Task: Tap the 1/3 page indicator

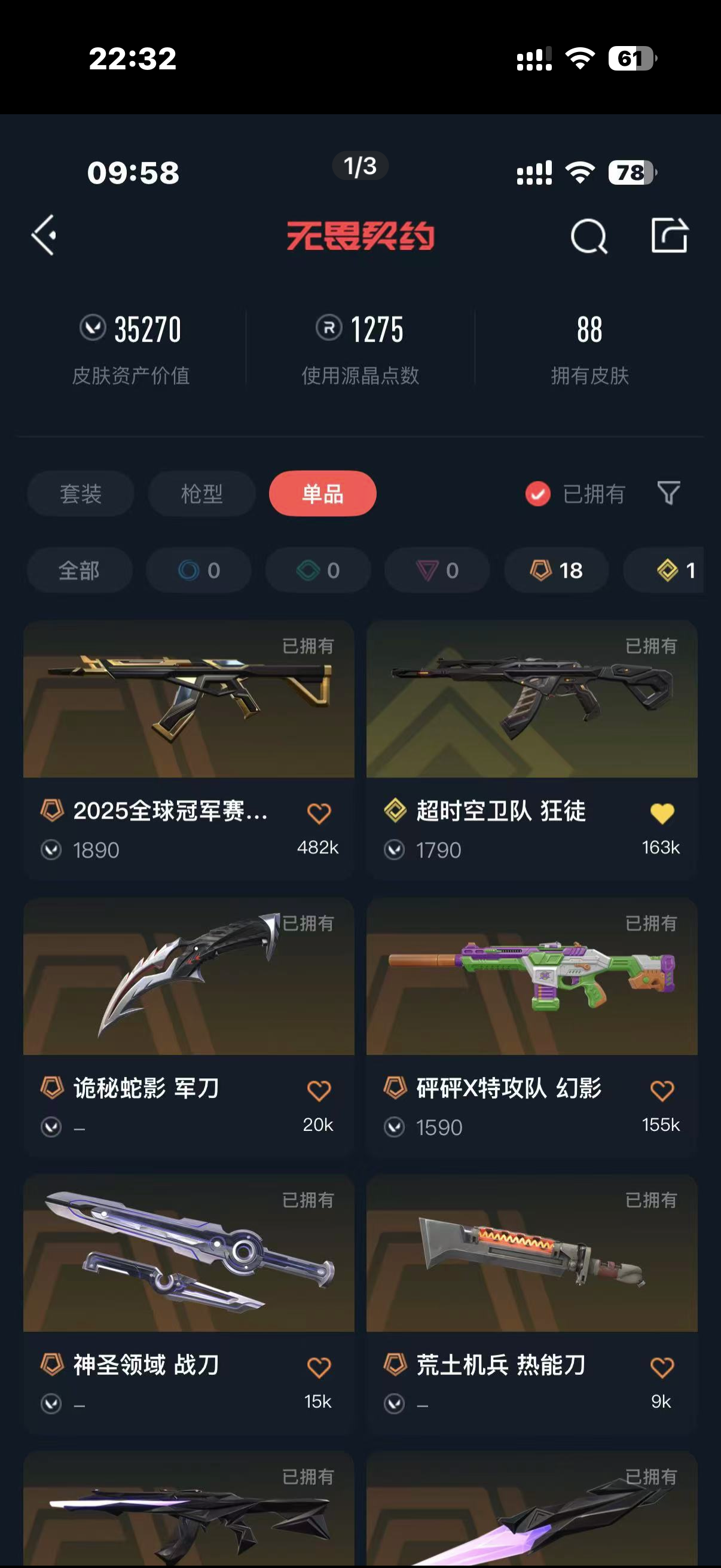Action: tap(360, 166)
